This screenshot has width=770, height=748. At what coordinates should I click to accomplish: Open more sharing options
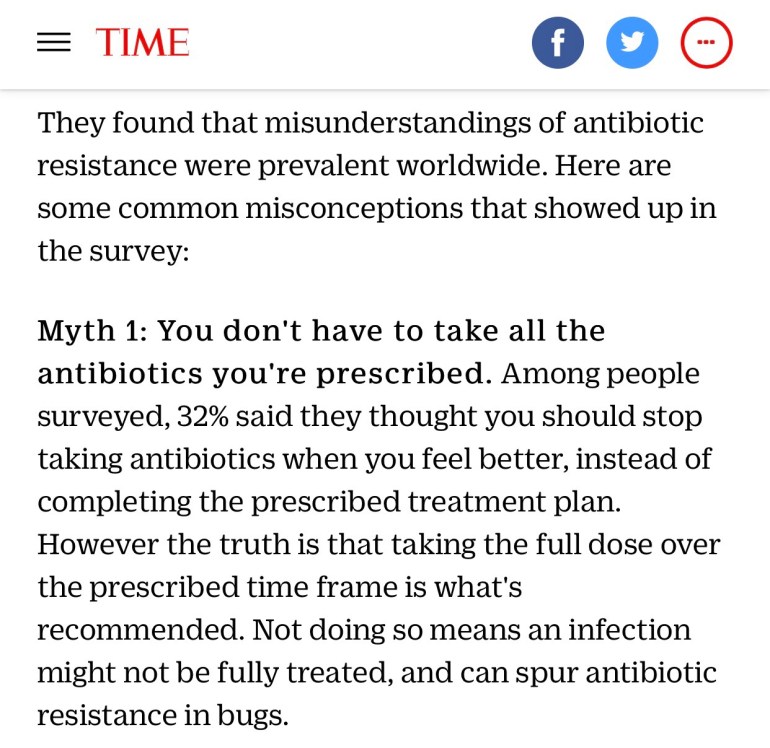[706, 43]
